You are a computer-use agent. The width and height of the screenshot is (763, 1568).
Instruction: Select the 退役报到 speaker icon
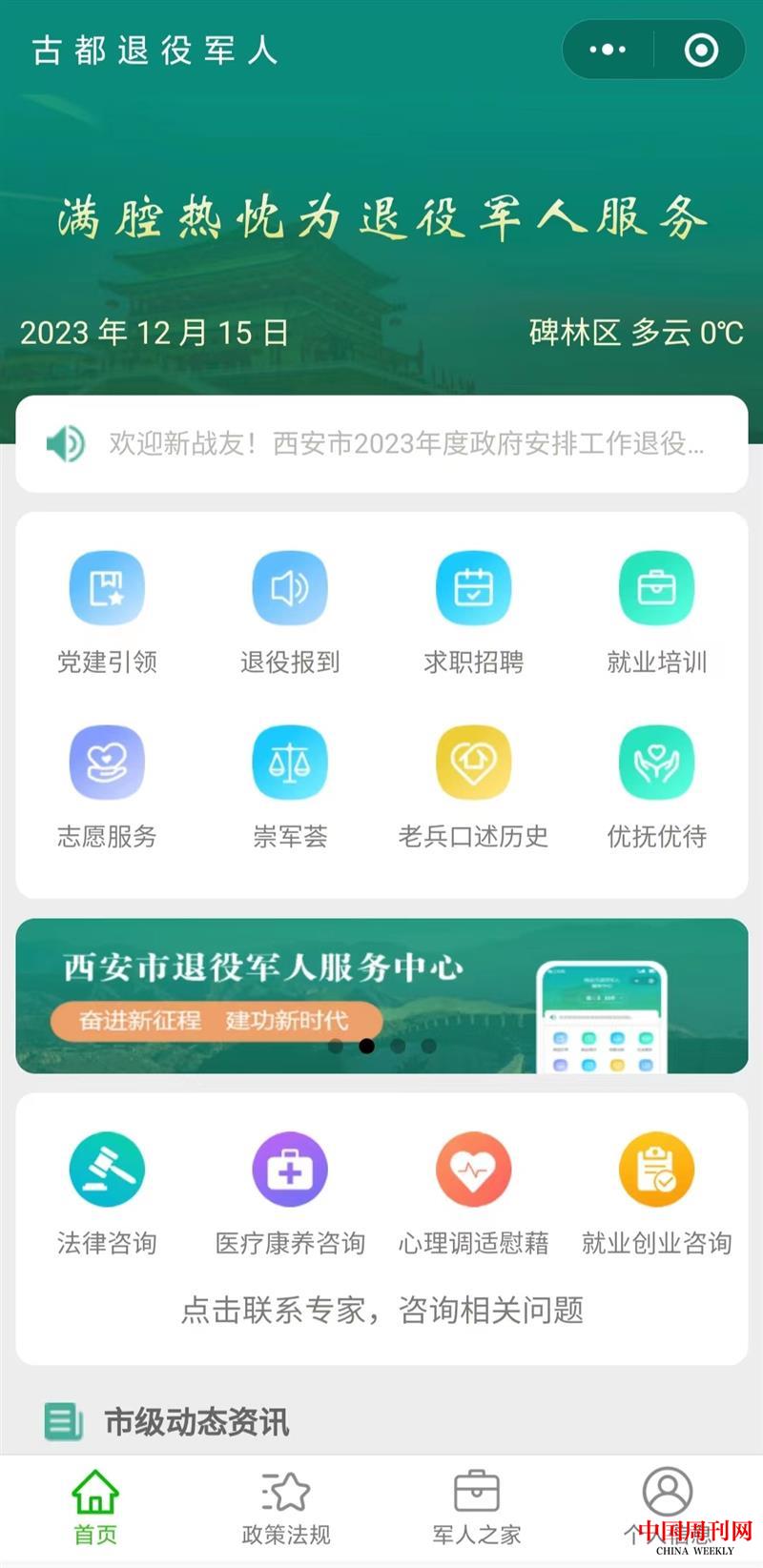[290, 588]
